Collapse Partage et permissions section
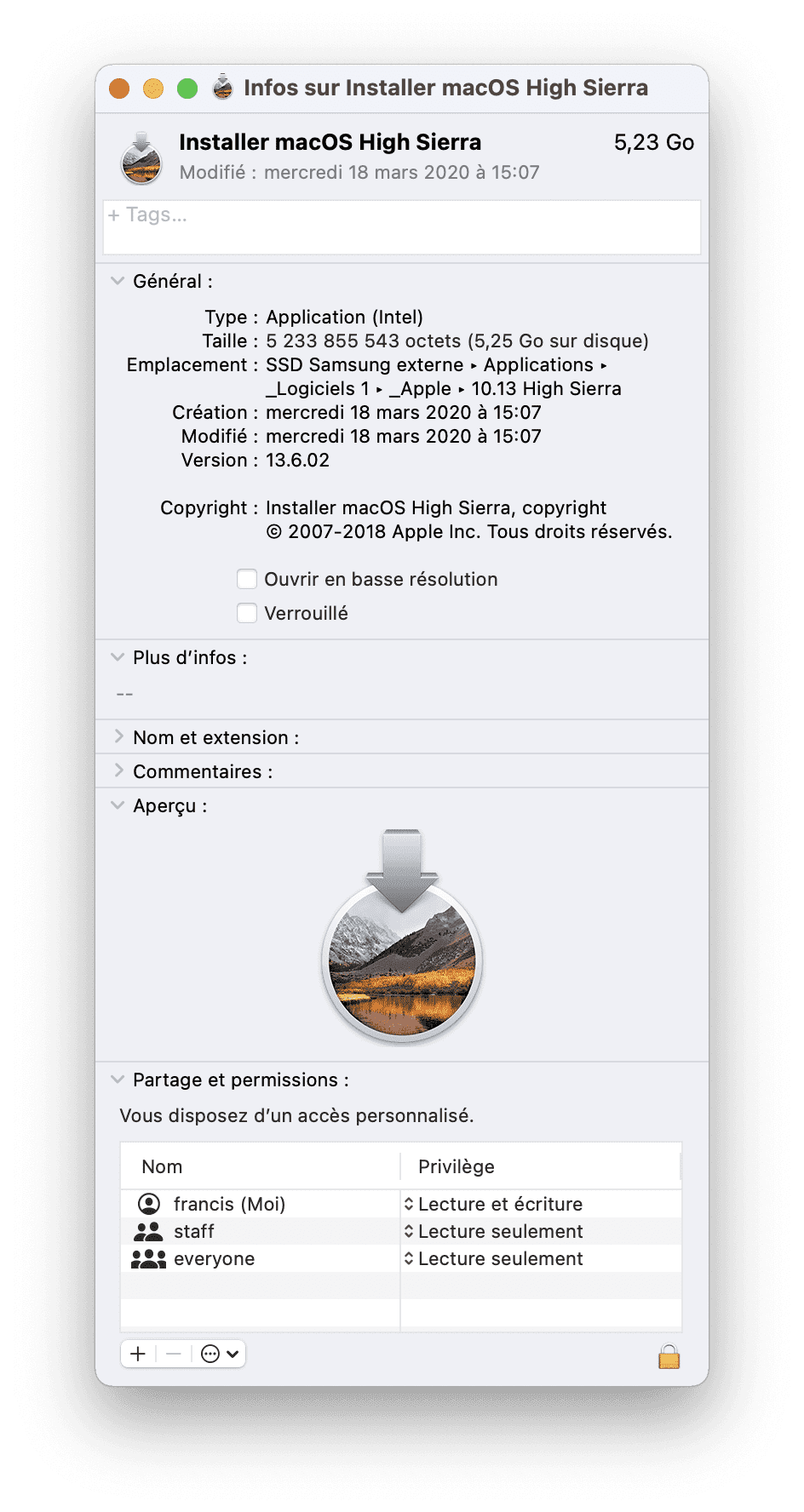The image size is (804, 1512). [118, 1080]
